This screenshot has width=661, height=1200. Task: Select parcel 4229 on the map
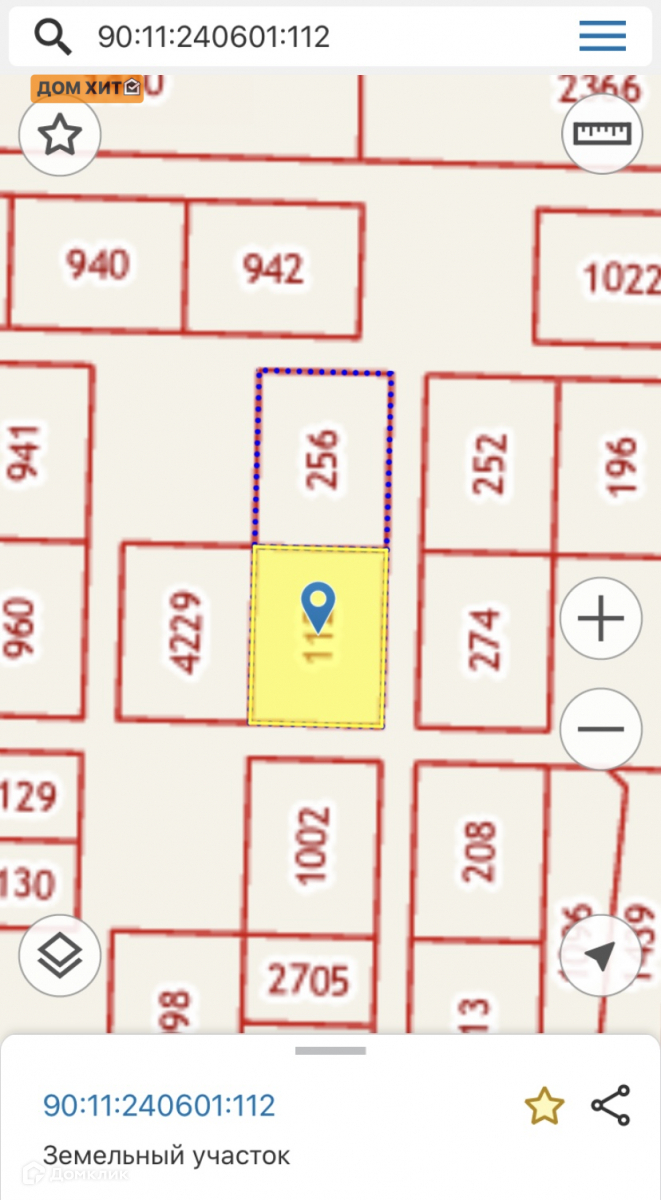pyautogui.click(x=186, y=633)
